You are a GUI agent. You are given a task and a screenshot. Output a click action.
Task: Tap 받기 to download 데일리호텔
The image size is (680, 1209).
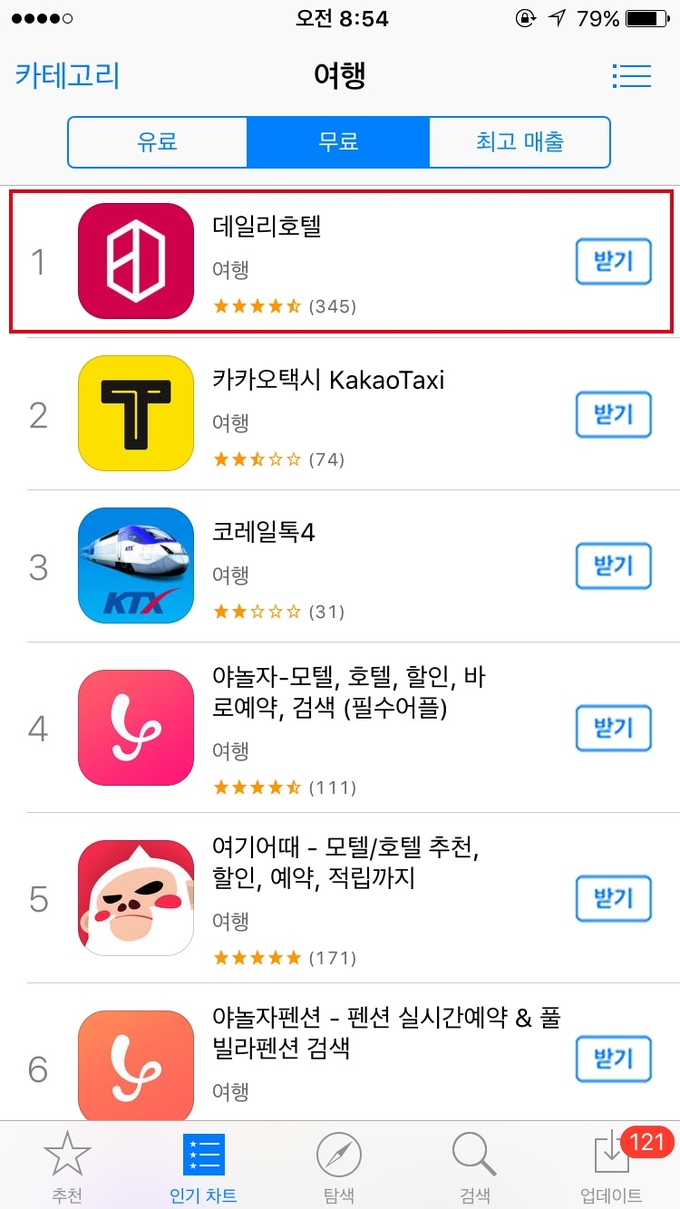[614, 261]
